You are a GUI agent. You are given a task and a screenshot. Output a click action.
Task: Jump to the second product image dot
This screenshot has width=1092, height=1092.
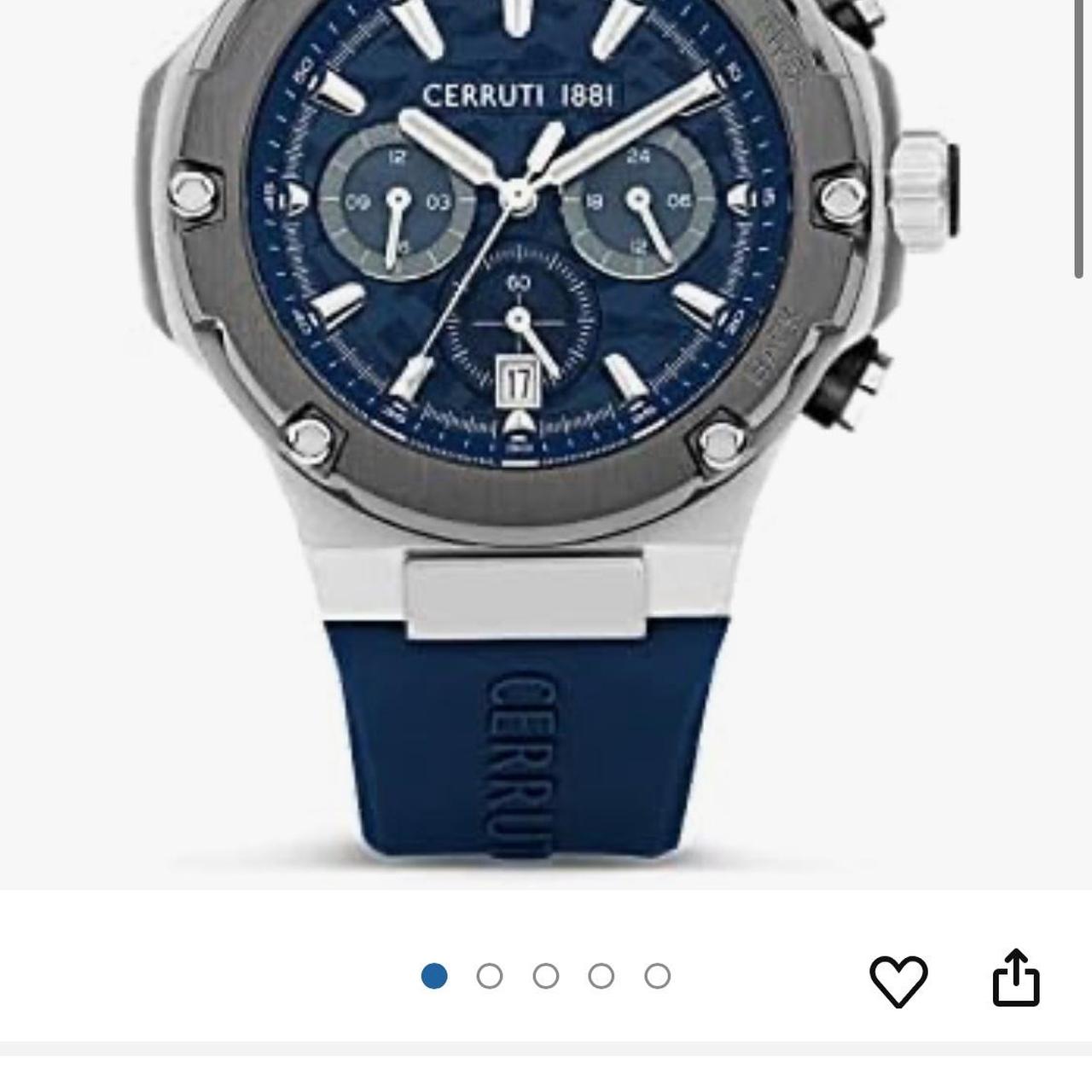tap(490, 976)
